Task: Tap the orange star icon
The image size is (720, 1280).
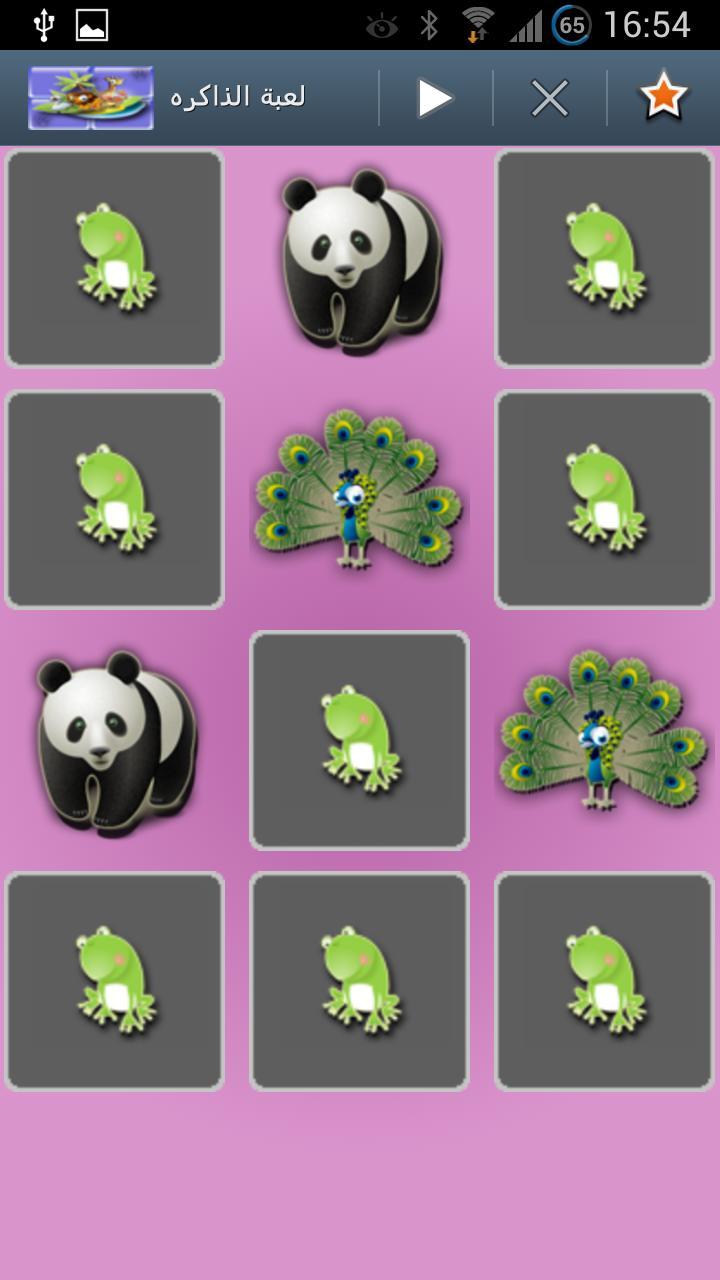Action: pos(663,97)
